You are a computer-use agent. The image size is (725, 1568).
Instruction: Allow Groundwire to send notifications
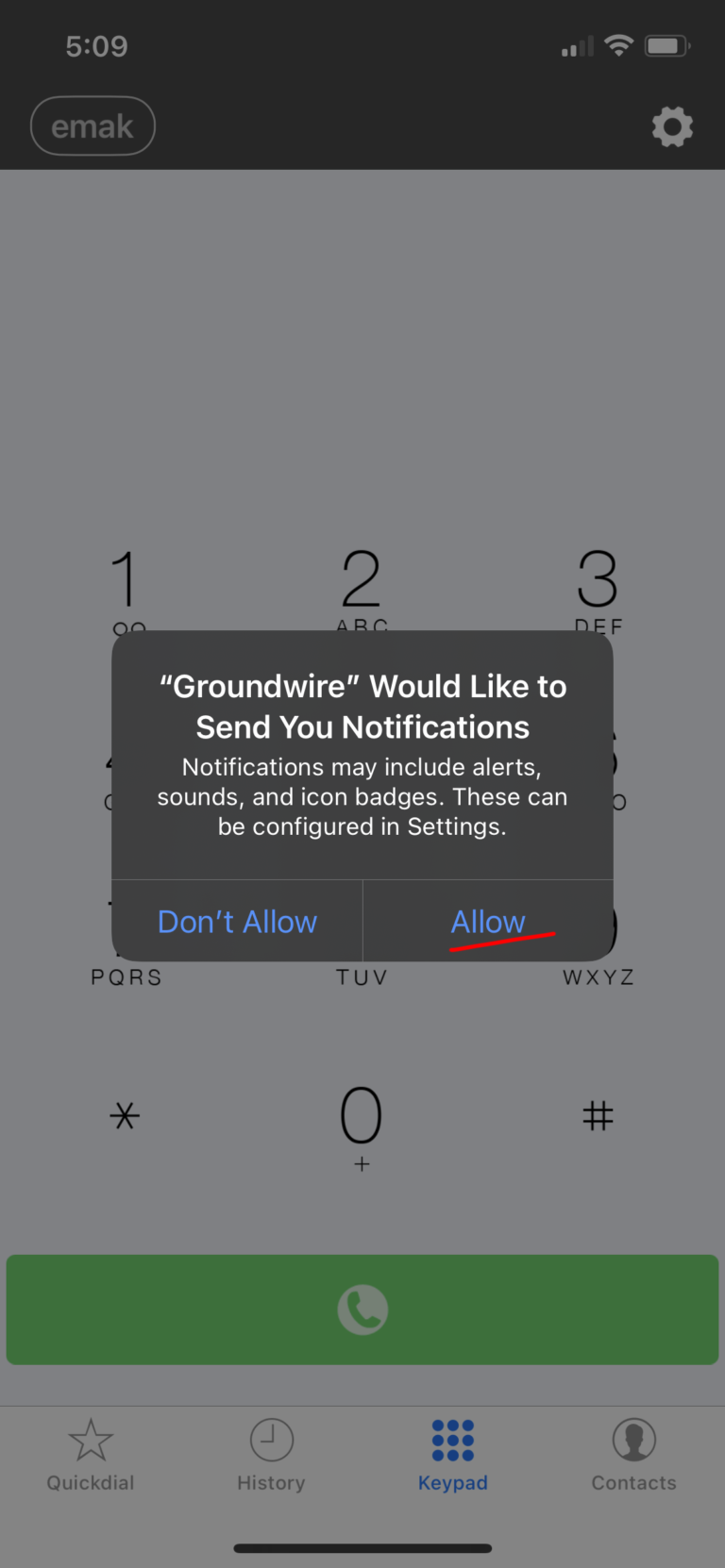488,921
